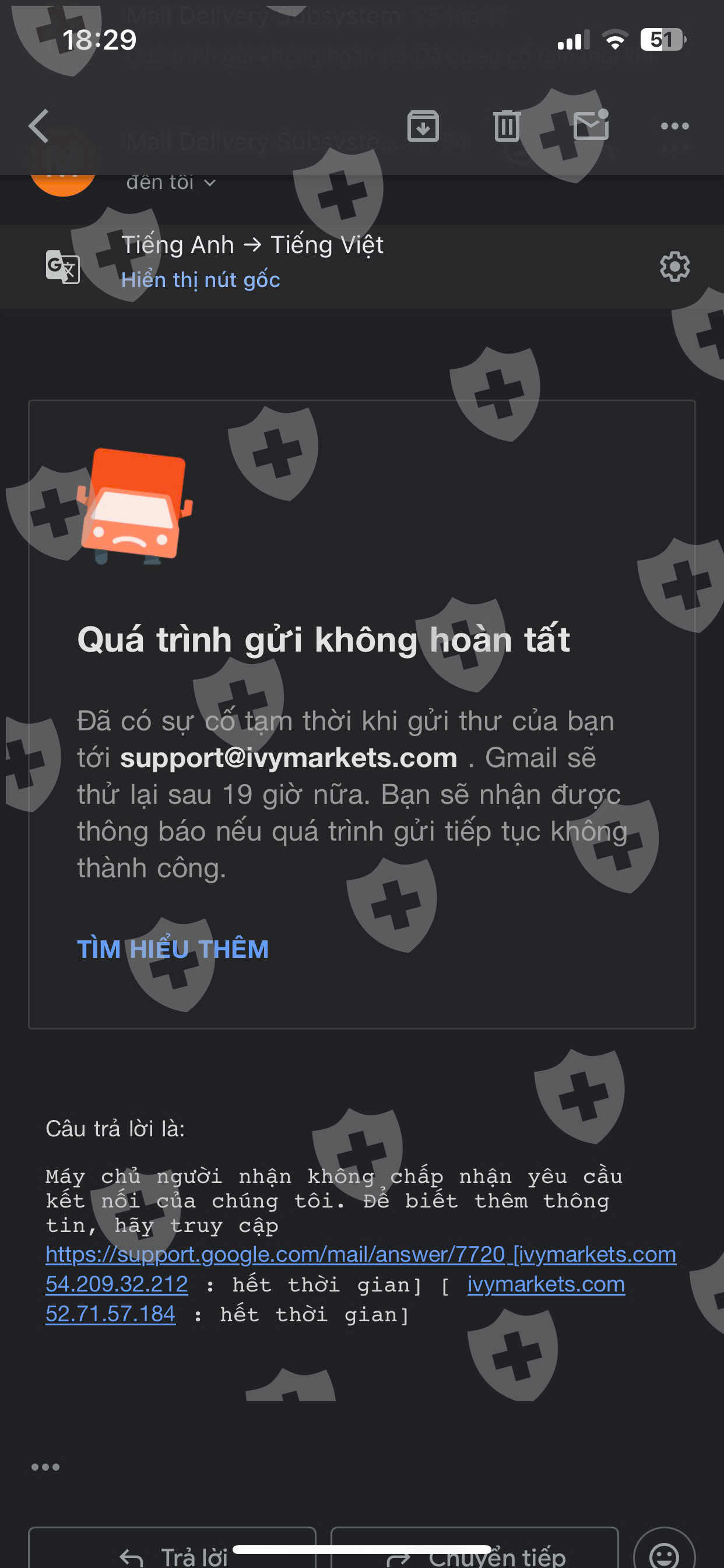The image size is (724, 1568).
Task: Open the 52.71.57.184 link
Action: point(110,1314)
